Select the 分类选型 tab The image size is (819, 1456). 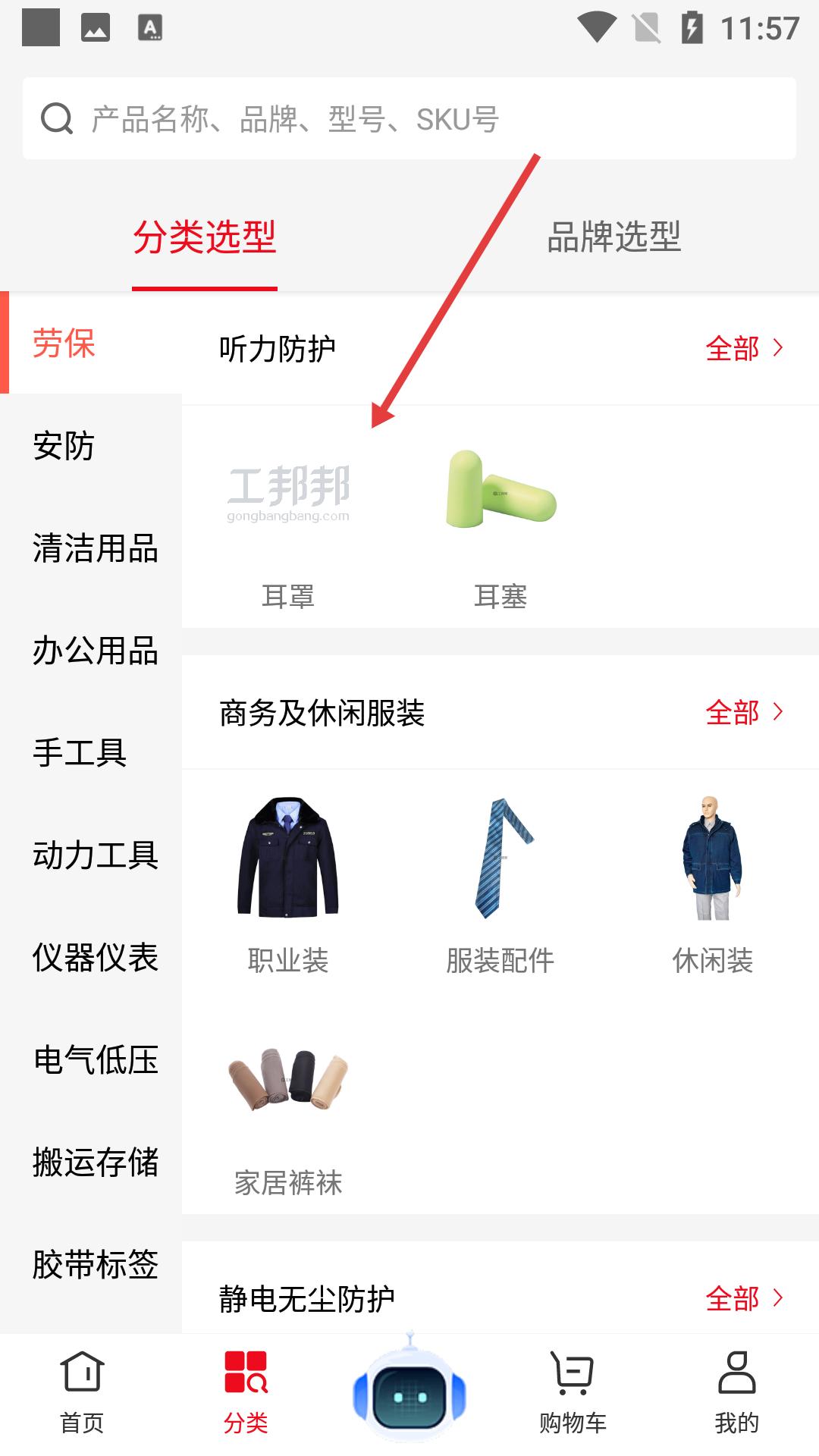point(205,237)
